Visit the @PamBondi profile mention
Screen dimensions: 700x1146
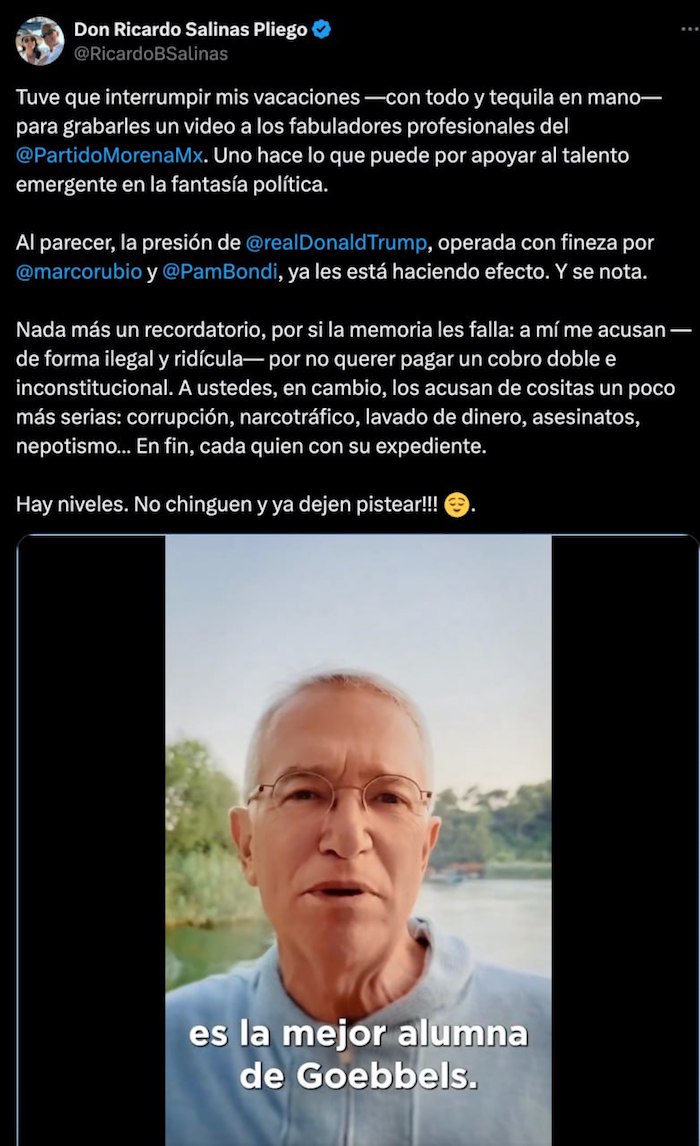pyautogui.click(x=220, y=273)
